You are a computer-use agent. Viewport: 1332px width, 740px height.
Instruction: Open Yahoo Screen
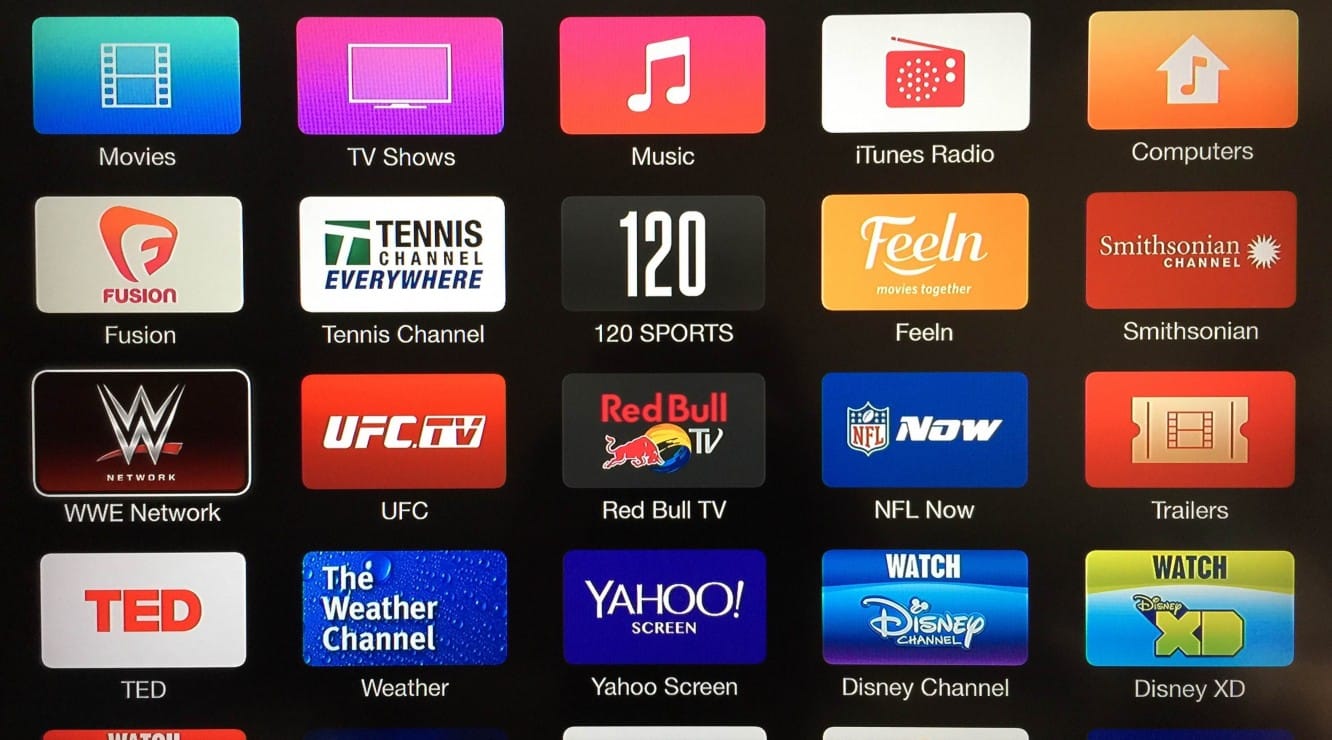click(664, 607)
